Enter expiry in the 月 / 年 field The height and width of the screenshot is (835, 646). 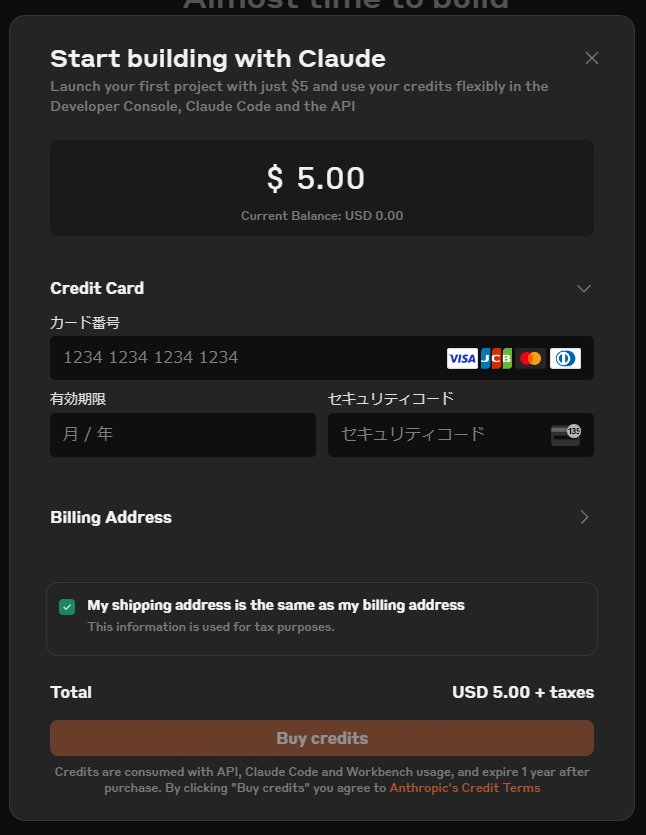(x=182, y=435)
